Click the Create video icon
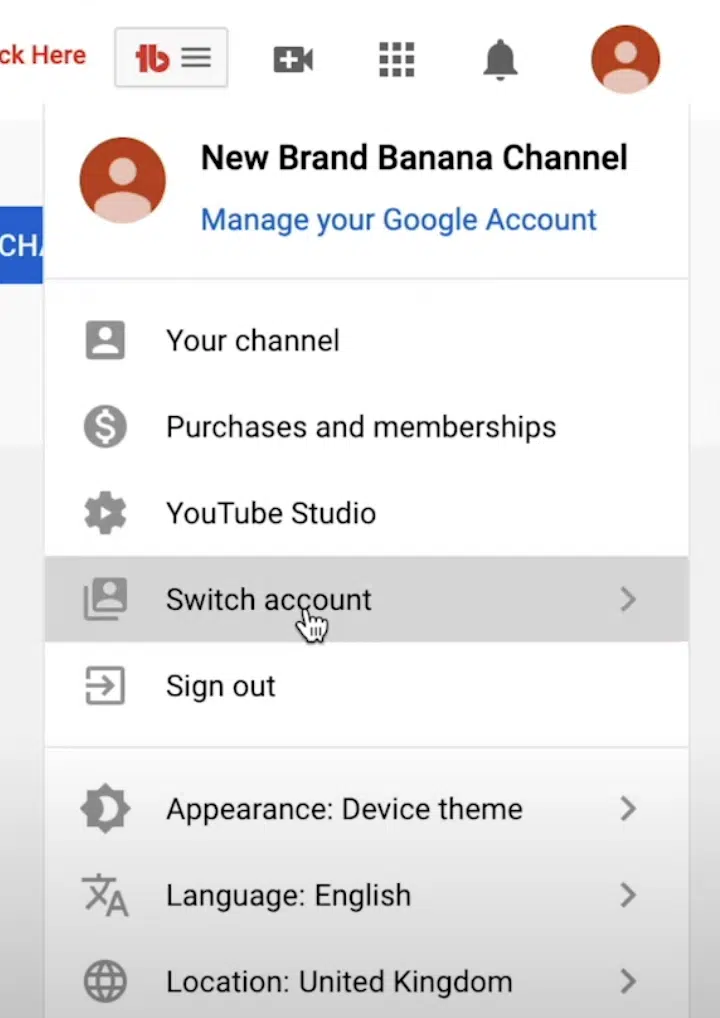 293,59
